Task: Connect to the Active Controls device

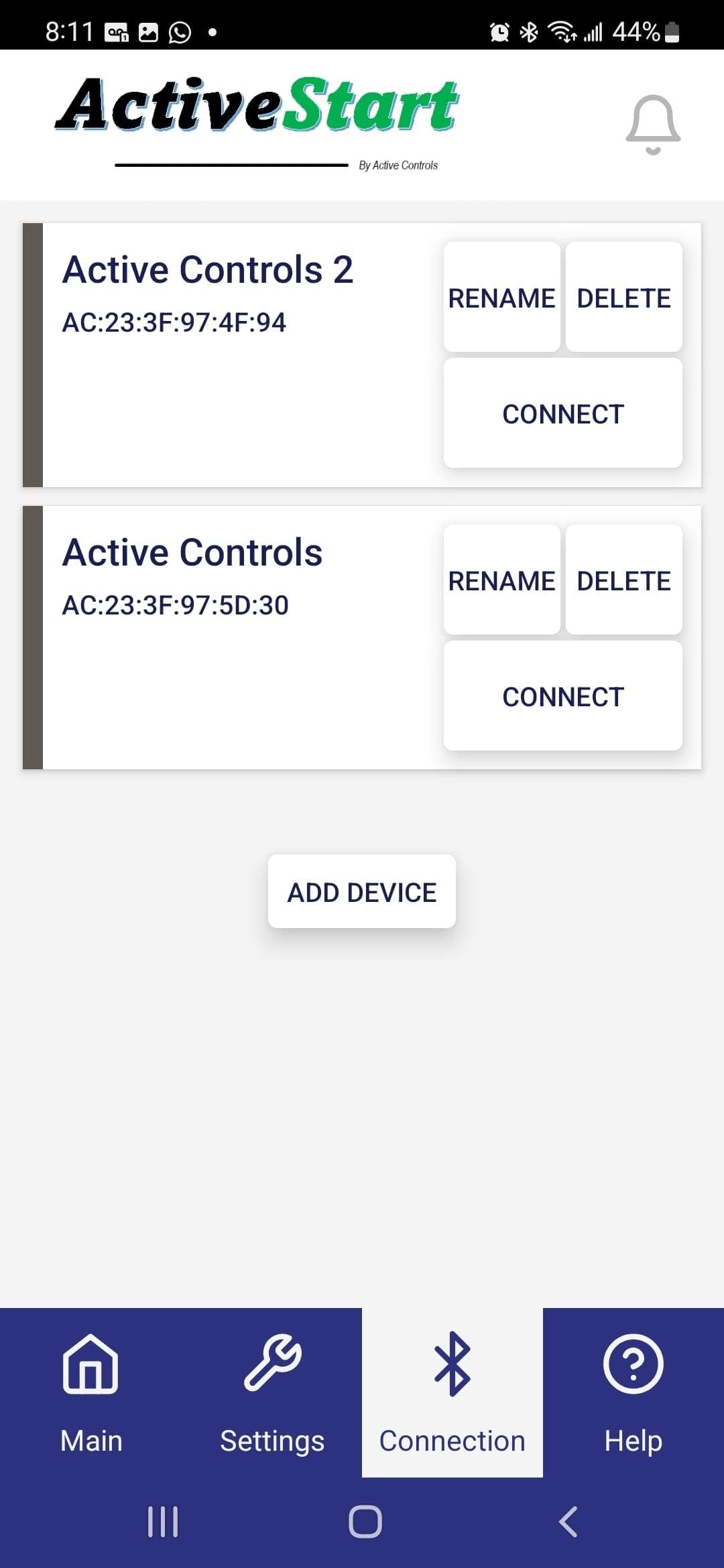Action: 562,697
